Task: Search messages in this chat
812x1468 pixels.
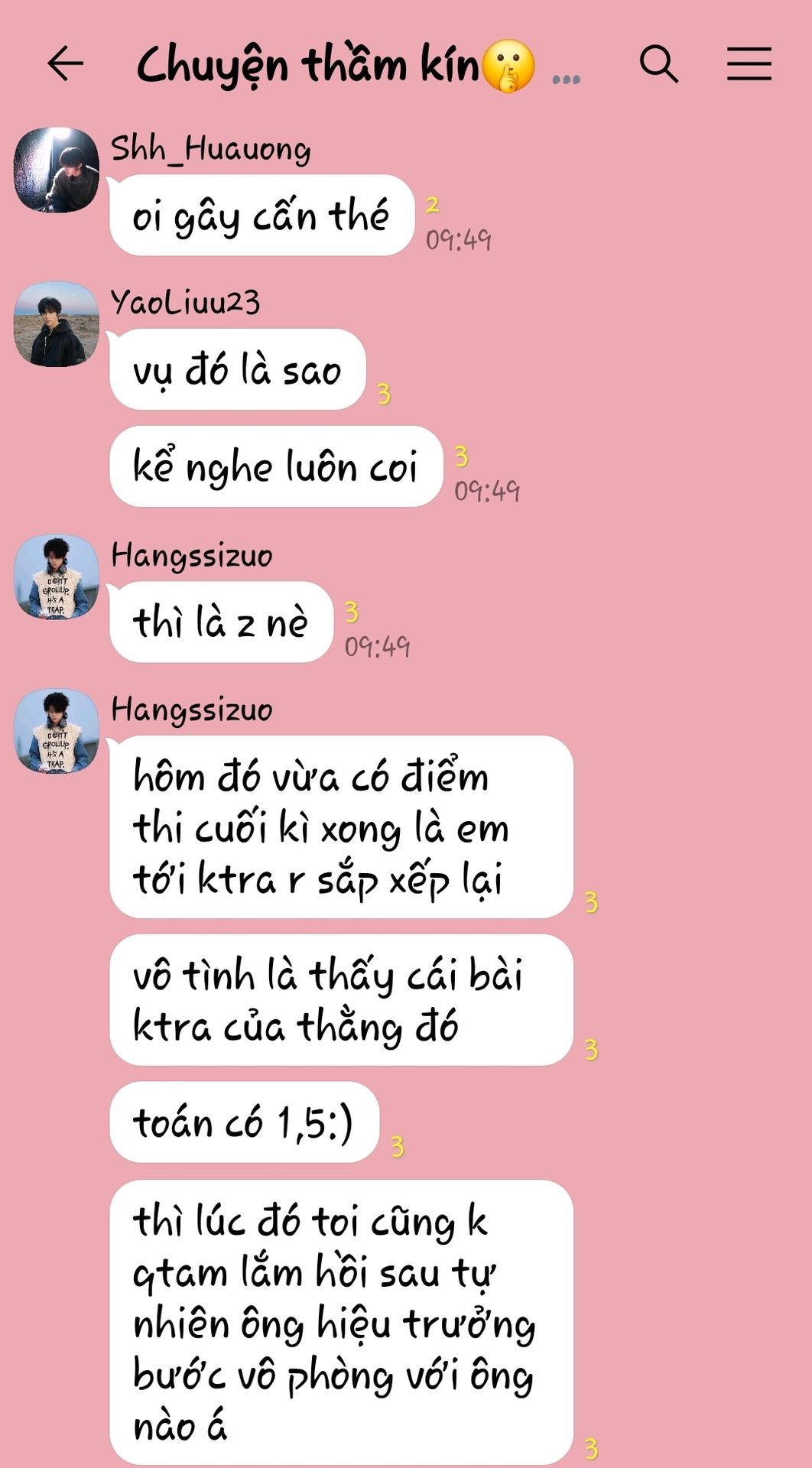Action: pos(658,63)
